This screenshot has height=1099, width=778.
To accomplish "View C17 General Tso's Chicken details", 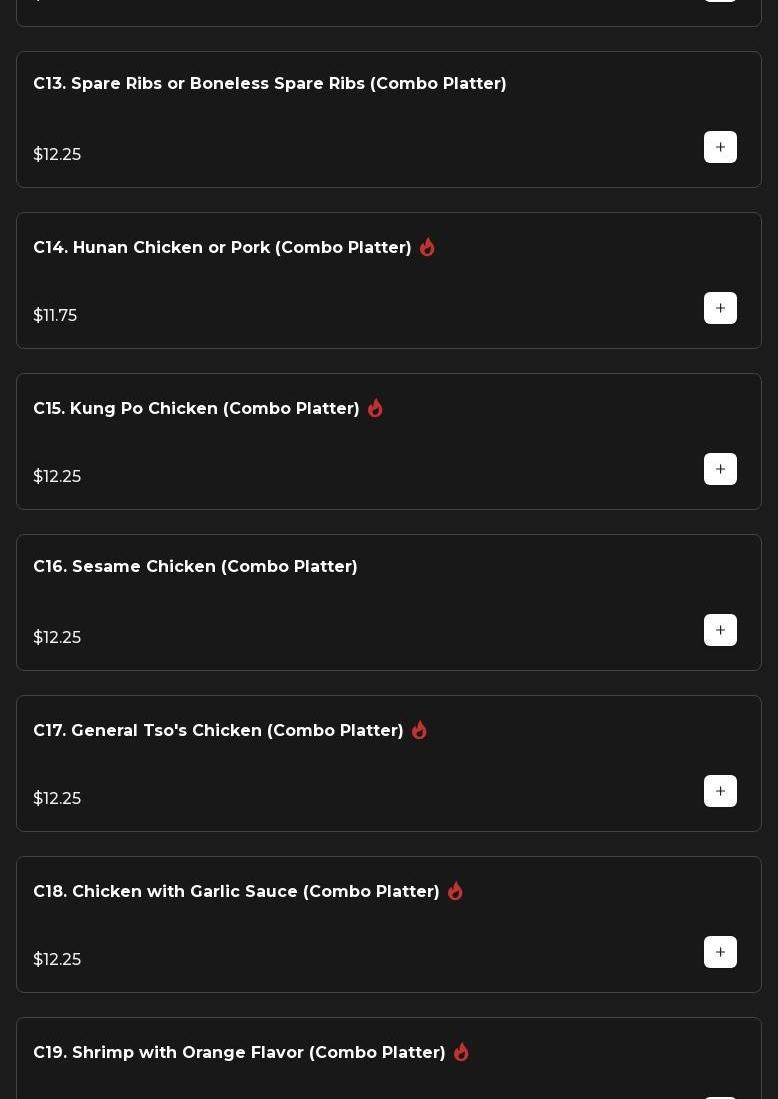I will (218, 731).
